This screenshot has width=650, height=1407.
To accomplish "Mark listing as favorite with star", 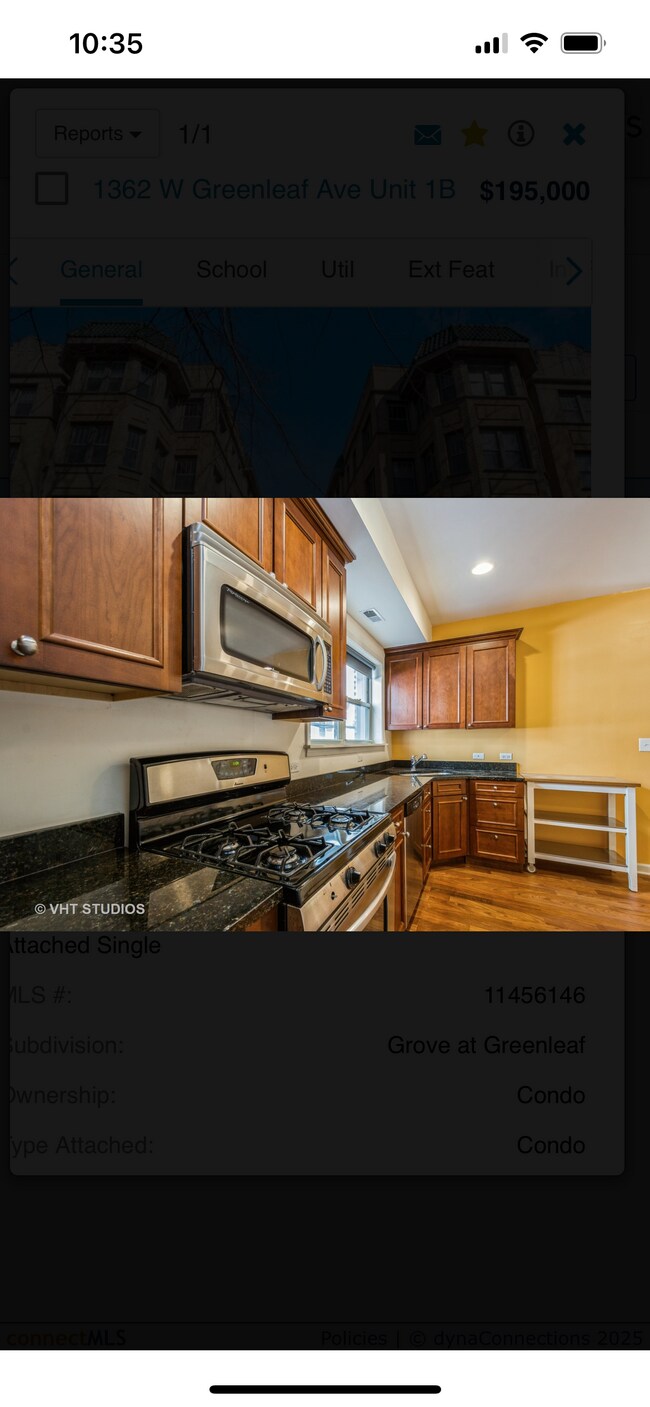I will point(474,134).
